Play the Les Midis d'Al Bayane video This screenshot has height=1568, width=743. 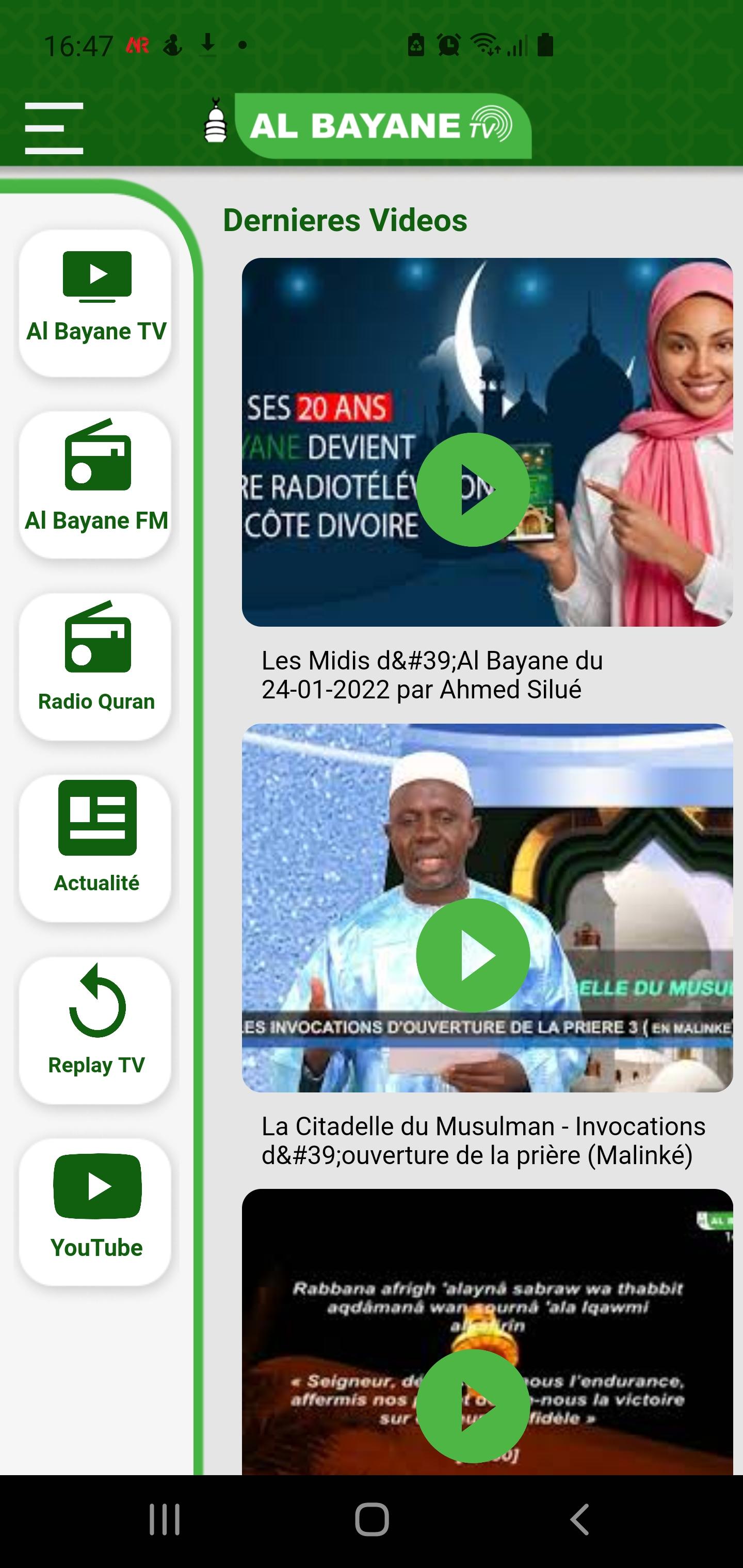tap(473, 489)
